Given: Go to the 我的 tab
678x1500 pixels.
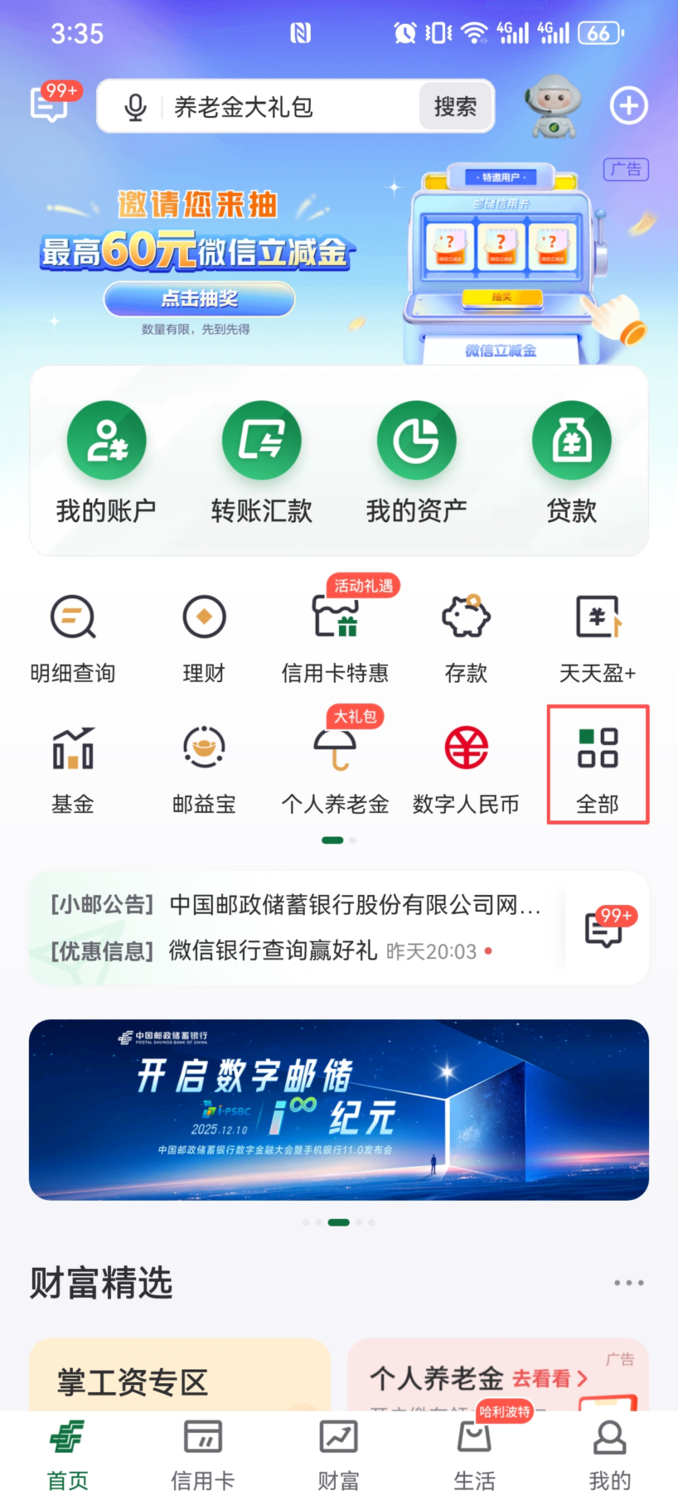Looking at the screenshot, I should [x=609, y=1455].
